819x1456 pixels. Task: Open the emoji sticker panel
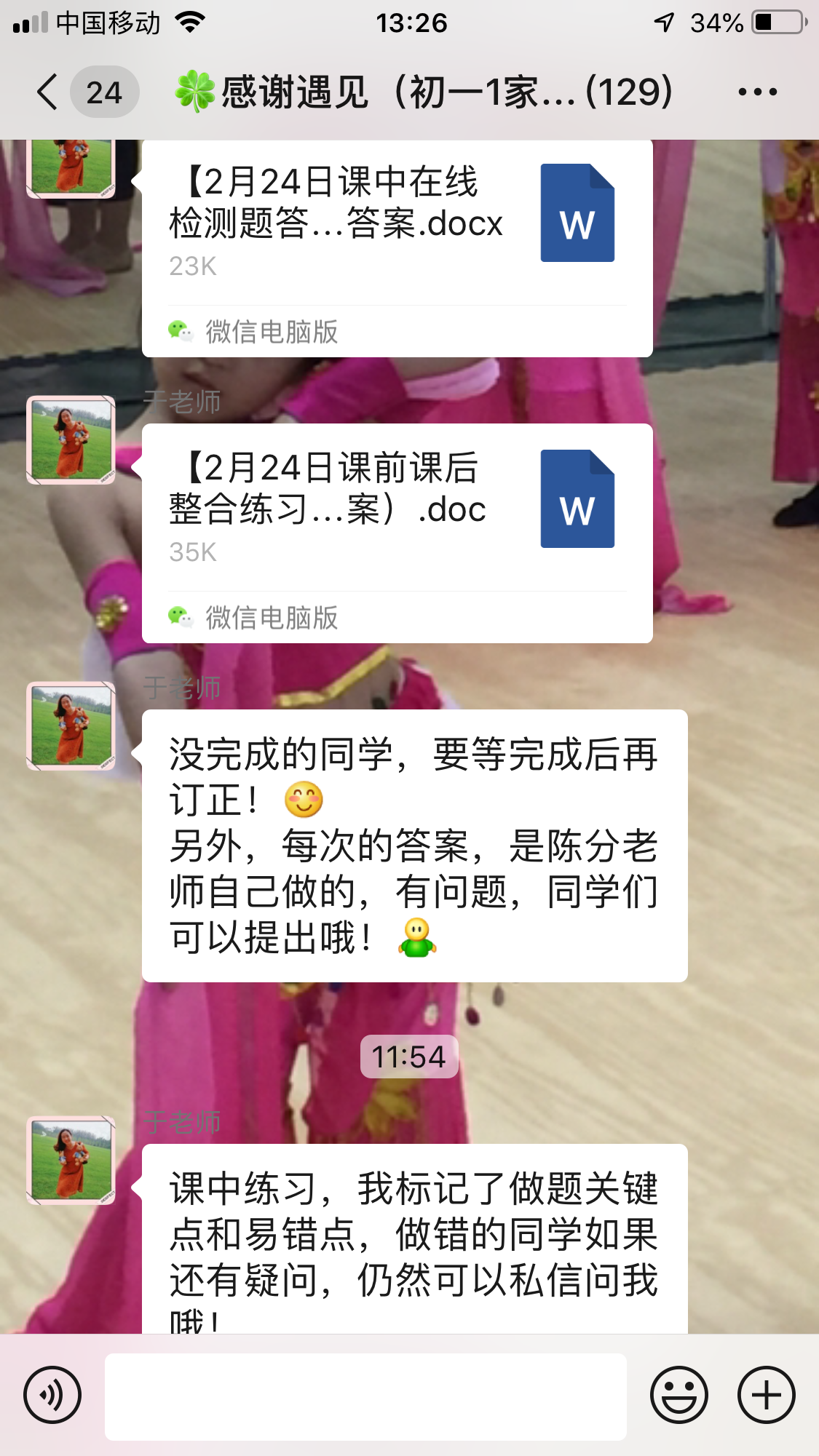678,1395
